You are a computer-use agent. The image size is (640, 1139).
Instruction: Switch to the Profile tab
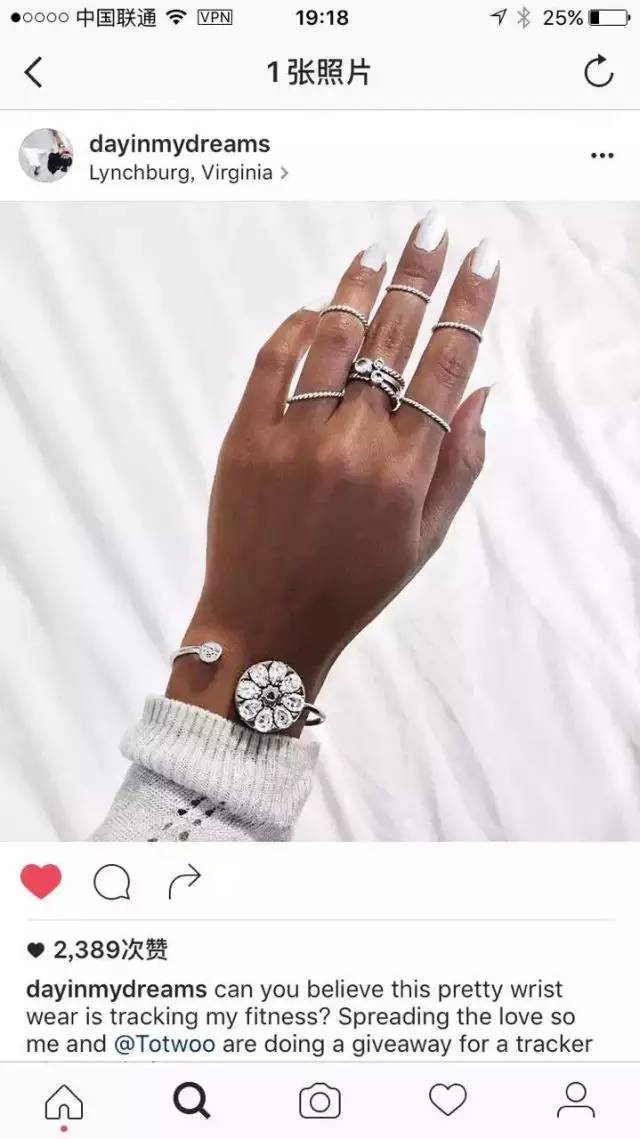(x=575, y=1100)
